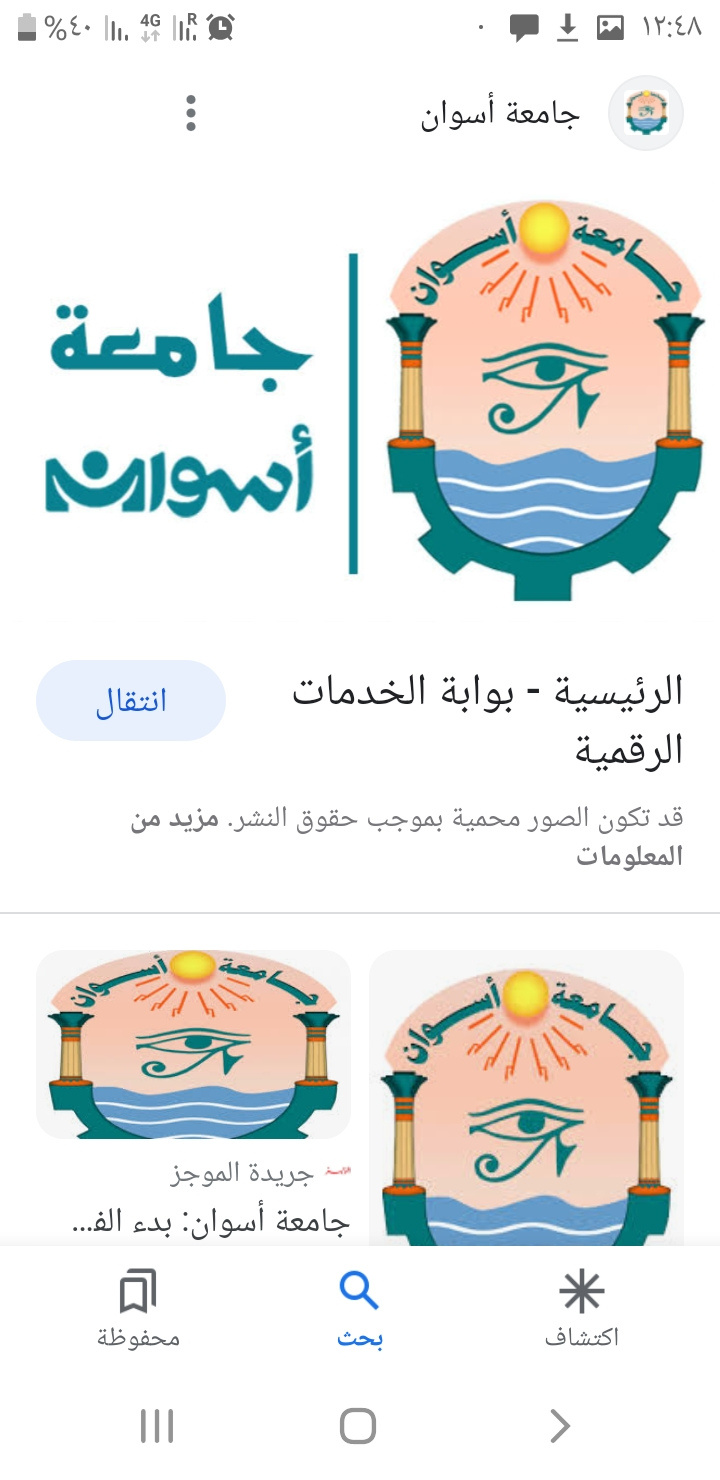Switch to the محفوظة (Saved) tab
The height and width of the screenshot is (1480, 720).
(x=138, y=1310)
